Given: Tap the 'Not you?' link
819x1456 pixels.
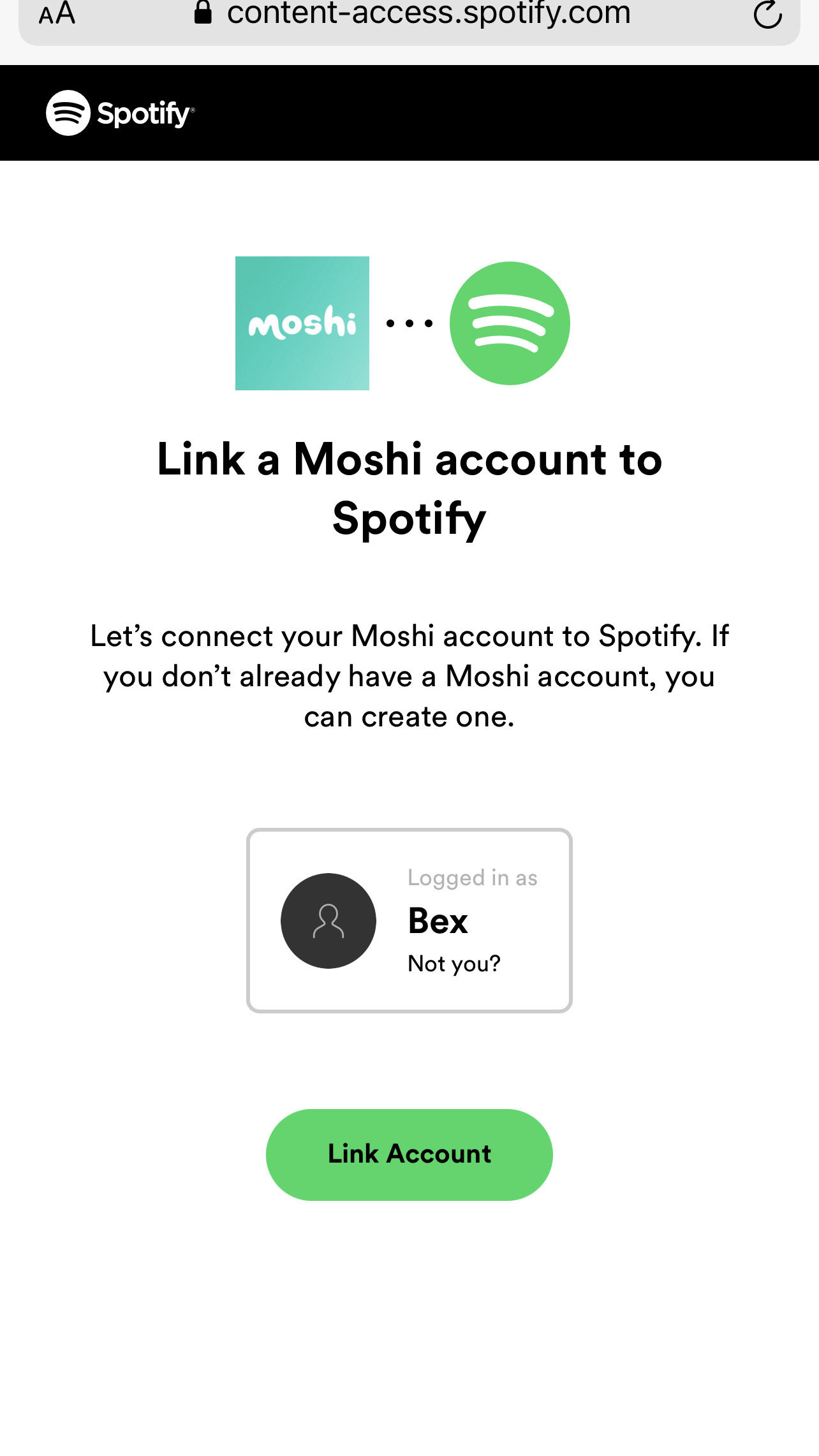Looking at the screenshot, I should click(454, 963).
